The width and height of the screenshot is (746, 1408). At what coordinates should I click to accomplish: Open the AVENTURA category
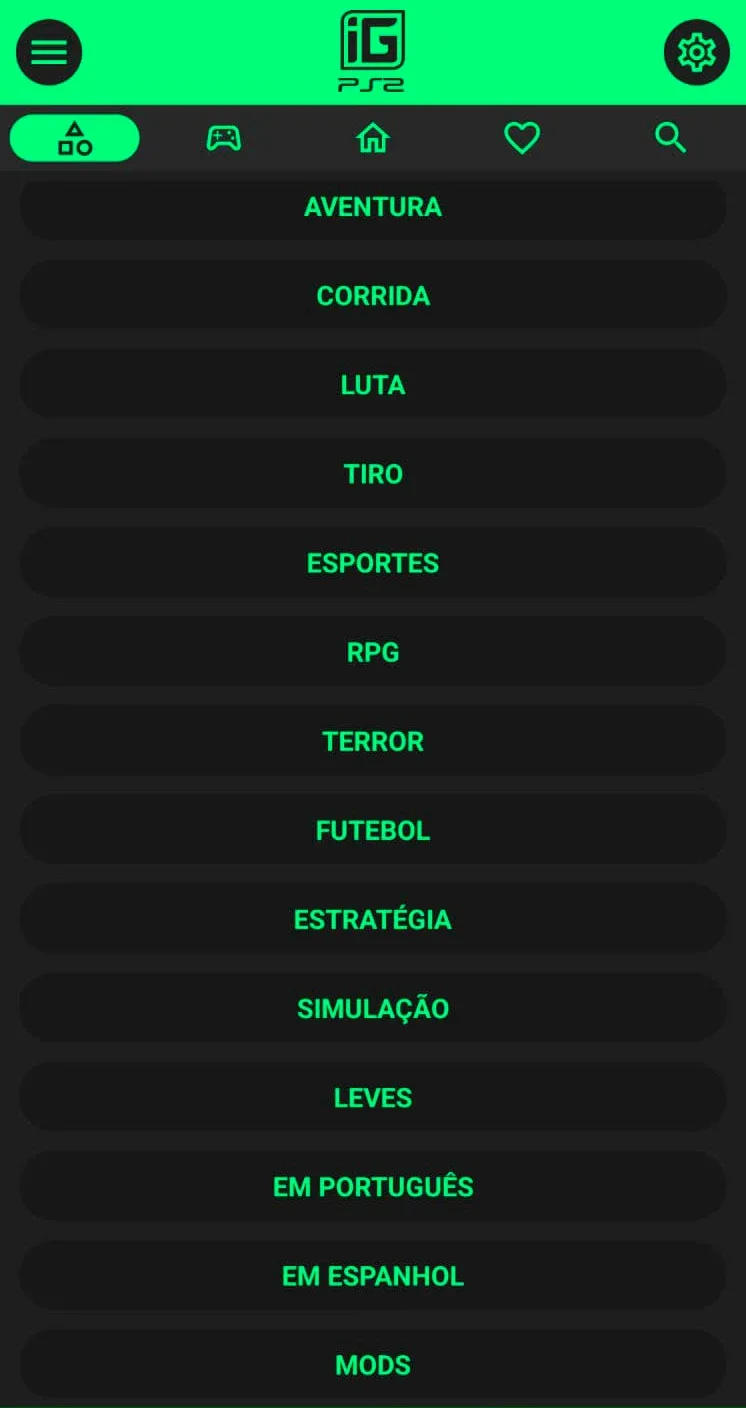point(373,207)
